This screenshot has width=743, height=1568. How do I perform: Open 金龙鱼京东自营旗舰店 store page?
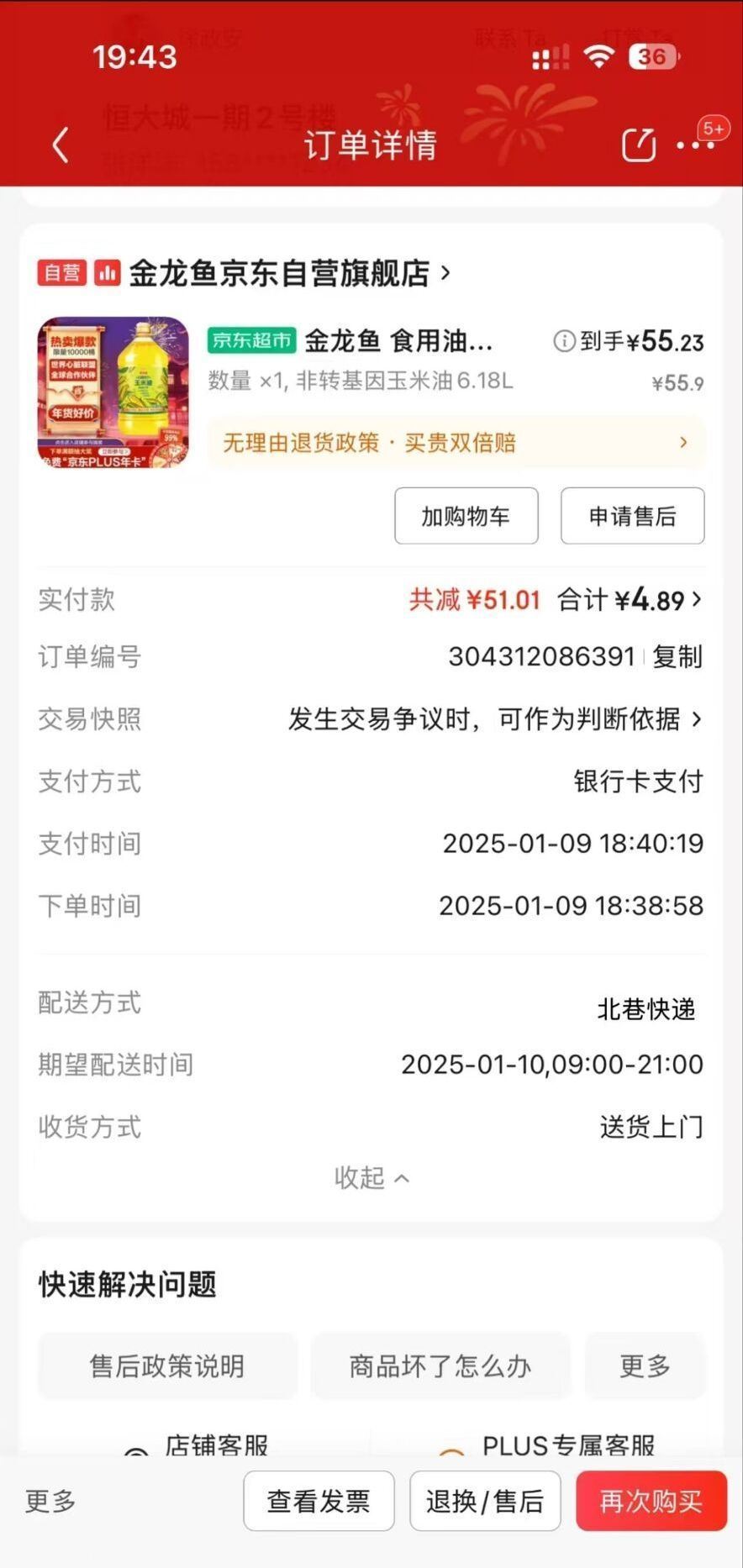point(286,273)
